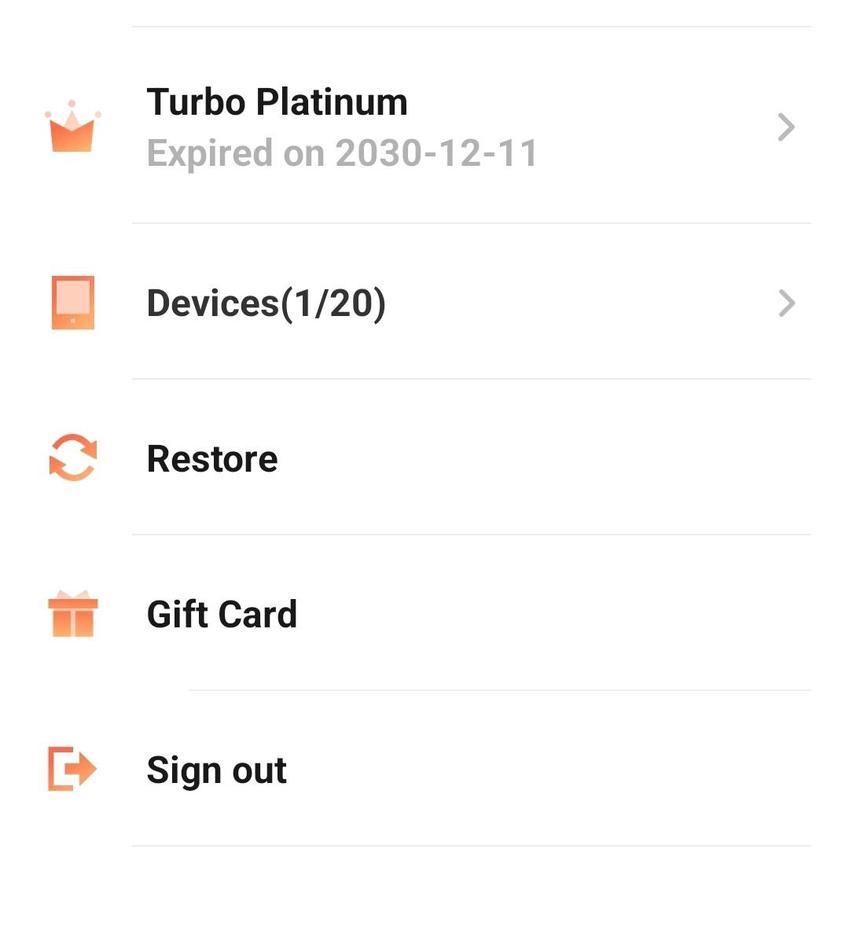Open Devices(1/20) to manage linked devices
The image size is (849, 941).
tap(266, 302)
